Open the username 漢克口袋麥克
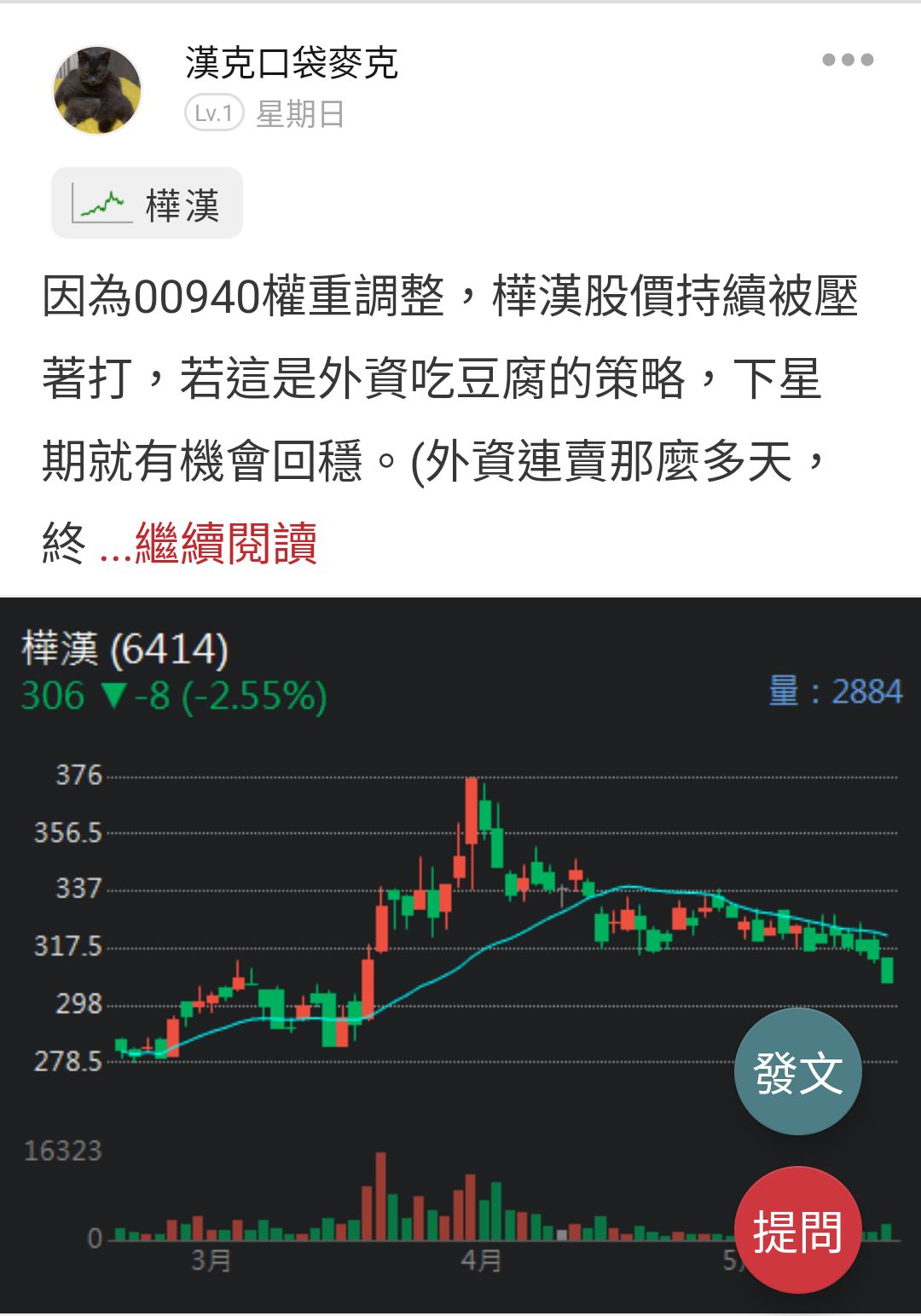Image resolution: width=921 pixels, height=1316 pixels. coord(292,63)
